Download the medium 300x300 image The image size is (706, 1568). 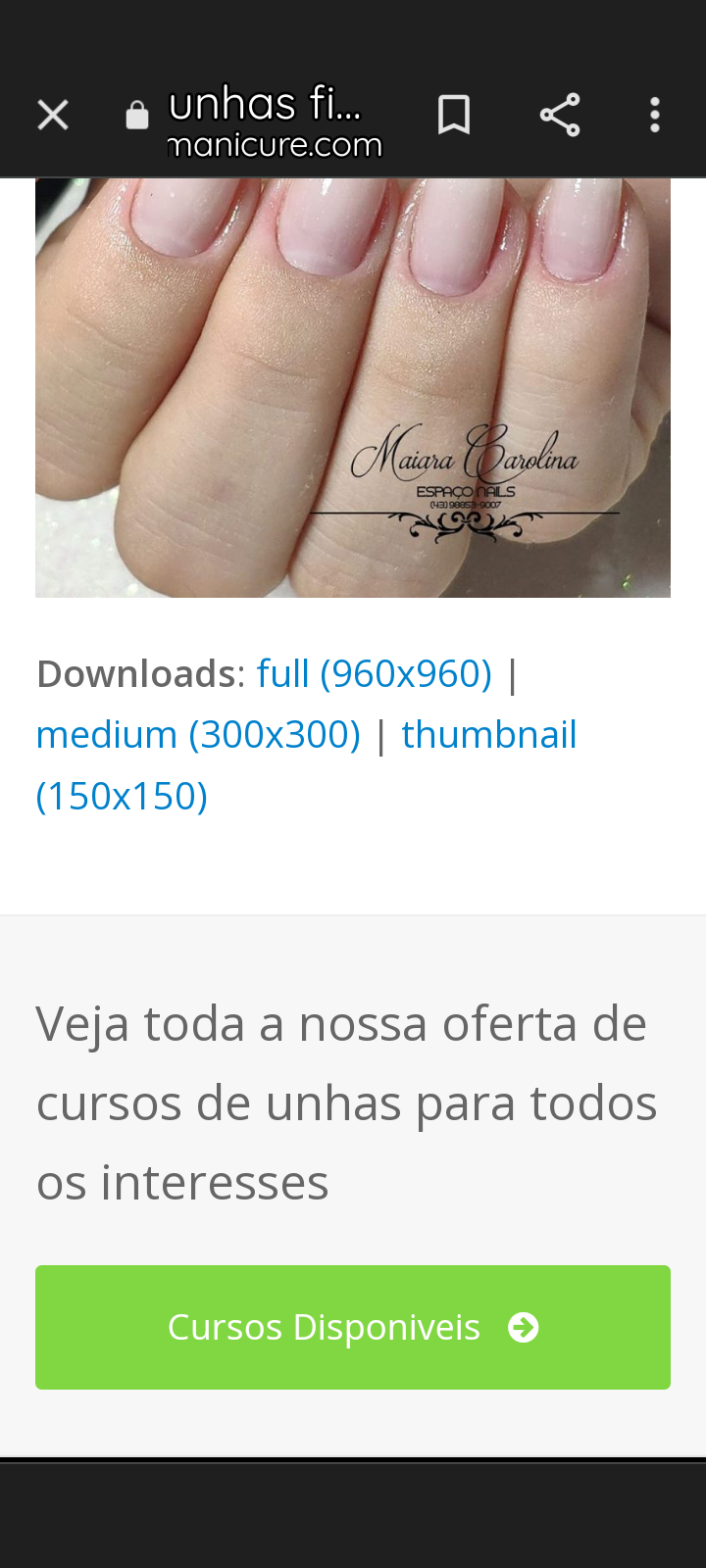(x=198, y=735)
